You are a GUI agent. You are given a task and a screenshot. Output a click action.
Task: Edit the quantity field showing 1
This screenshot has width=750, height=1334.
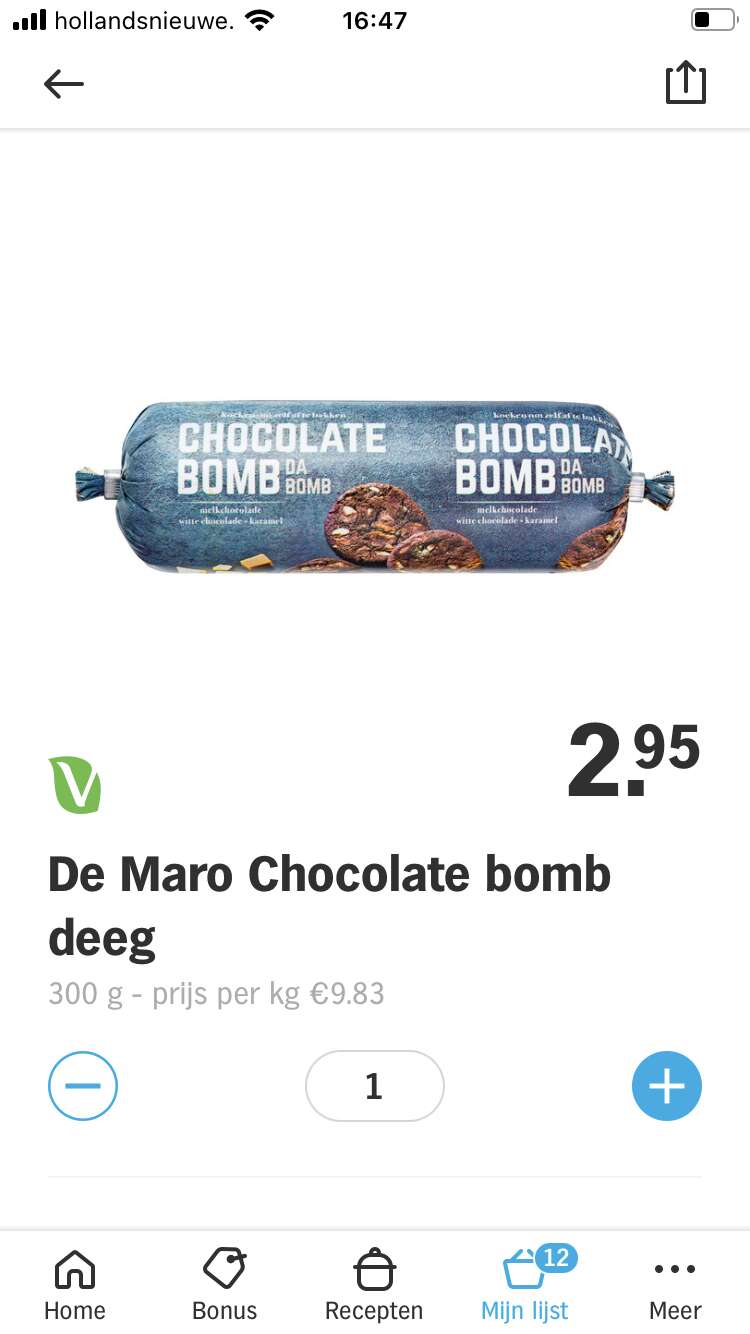(x=374, y=1086)
